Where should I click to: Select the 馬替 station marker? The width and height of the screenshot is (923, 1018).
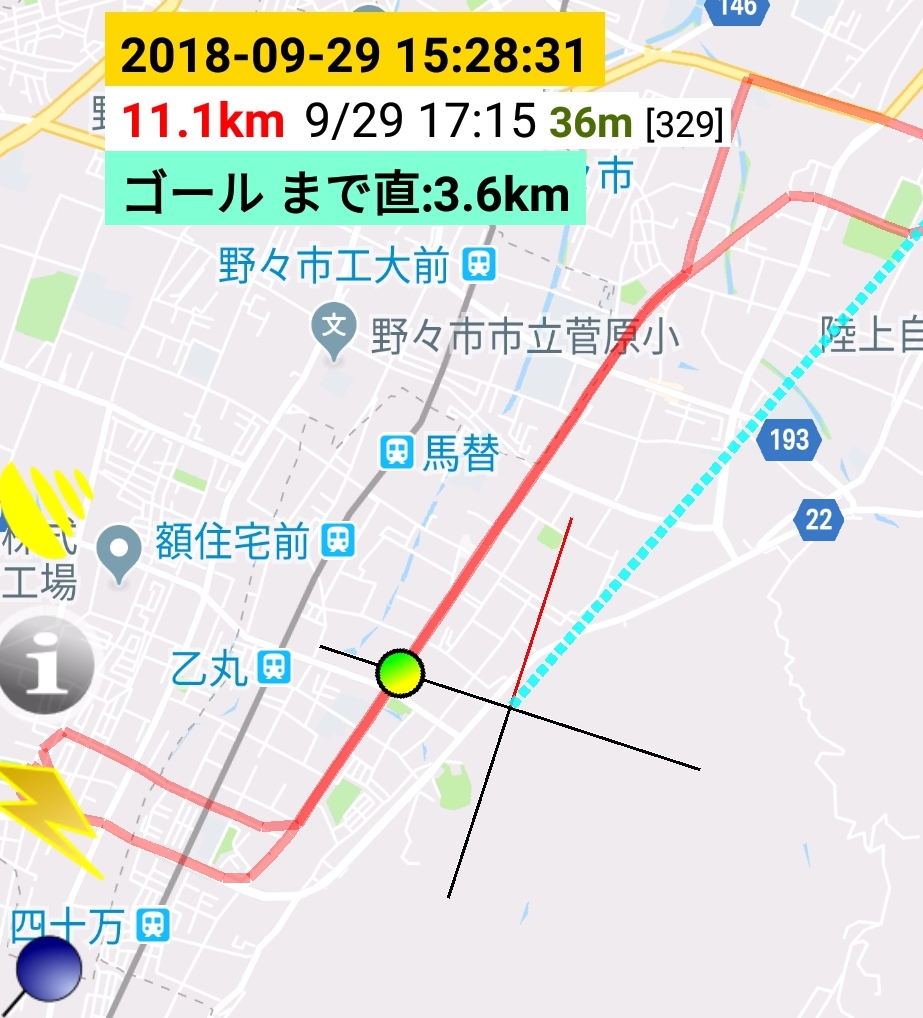[397, 452]
